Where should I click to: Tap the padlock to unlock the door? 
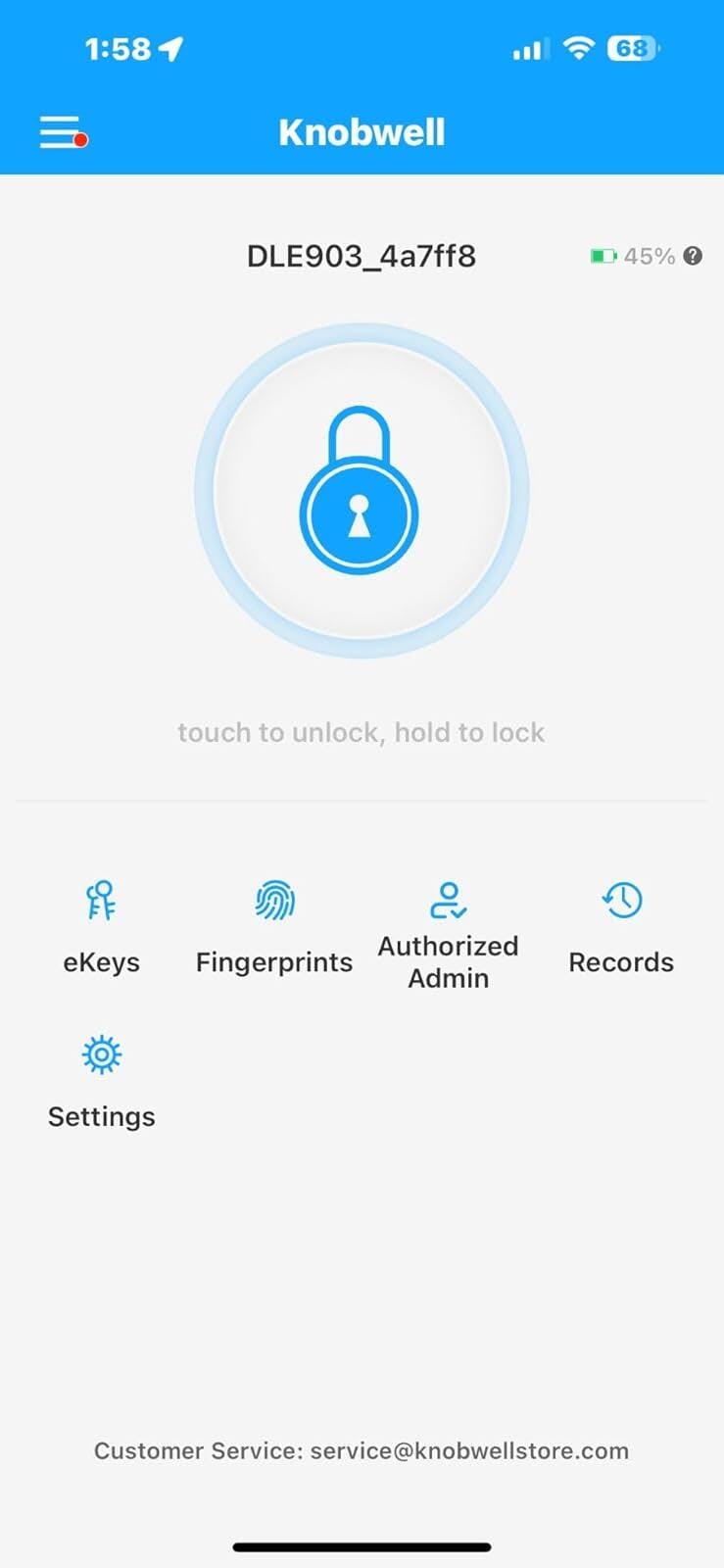click(x=361, y=491)
